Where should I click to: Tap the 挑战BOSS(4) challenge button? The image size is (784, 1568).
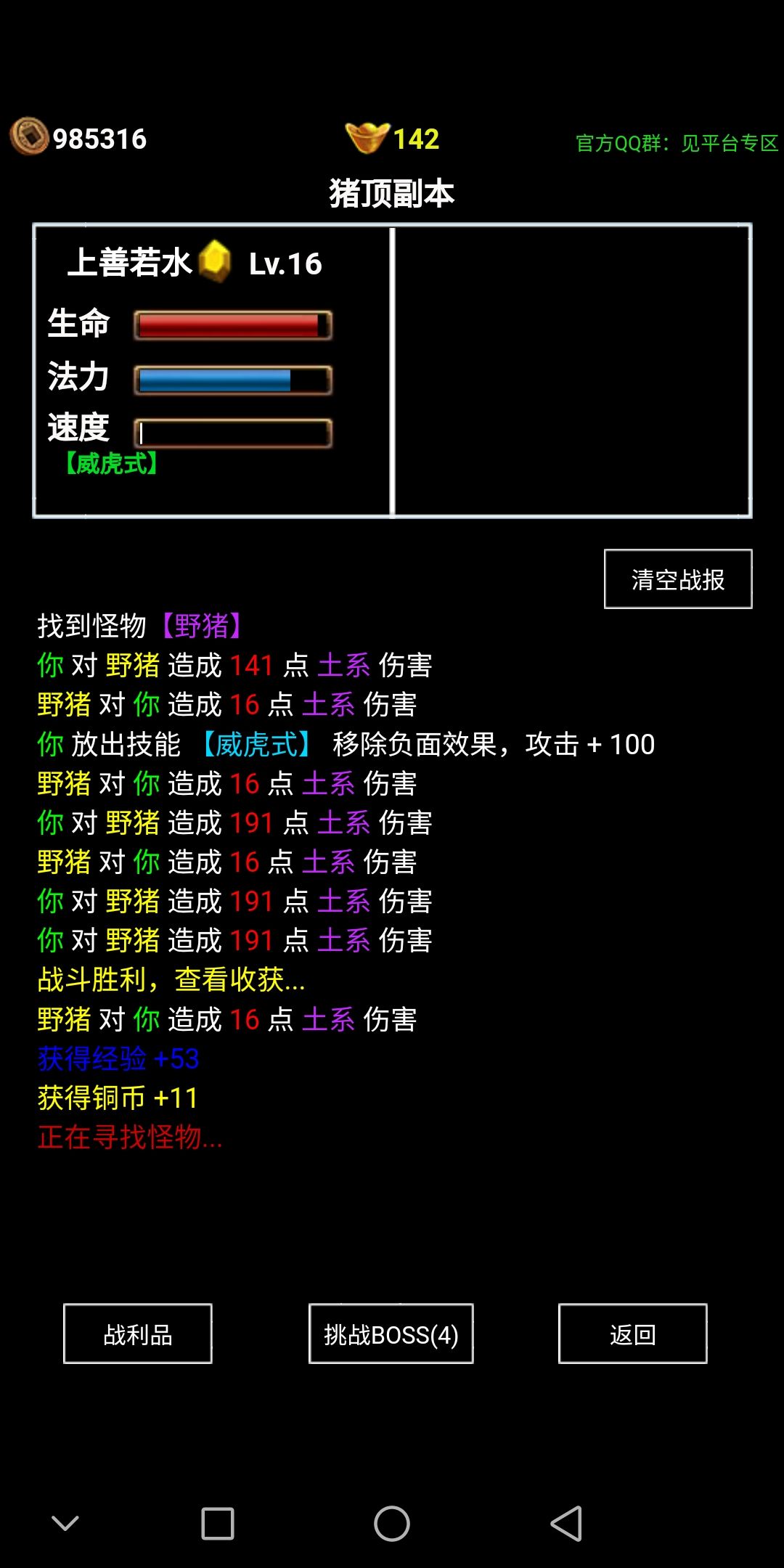pos(391,1333)
